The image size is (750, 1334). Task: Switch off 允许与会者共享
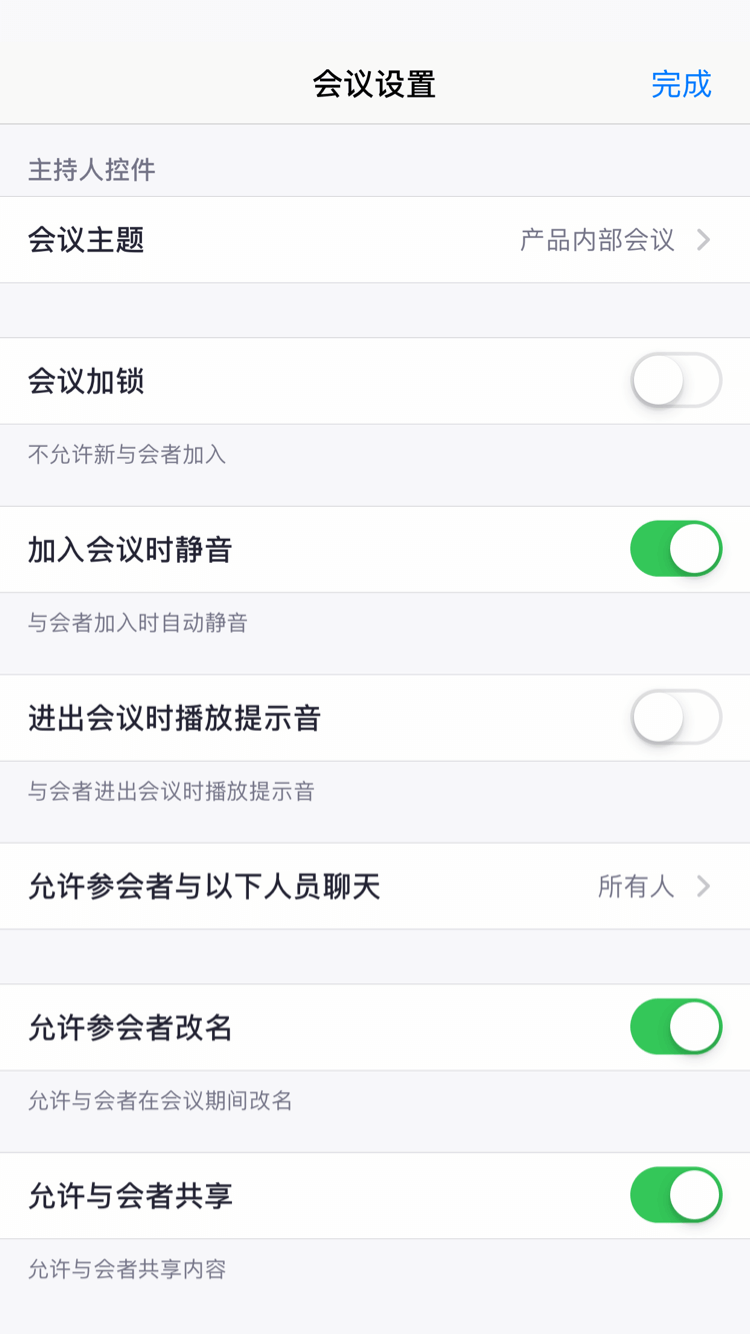(675, 1195)
